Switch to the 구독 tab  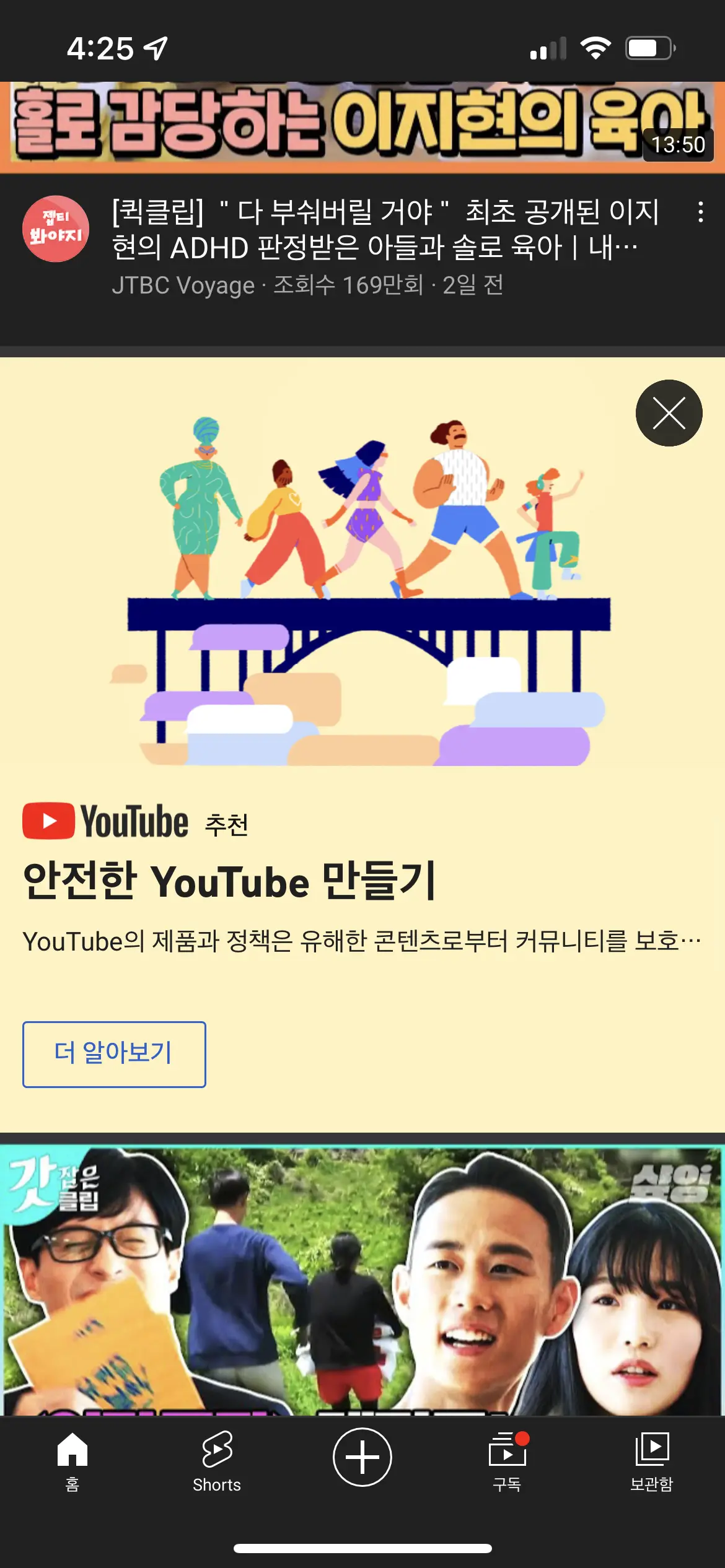(x=507, y=1461)
